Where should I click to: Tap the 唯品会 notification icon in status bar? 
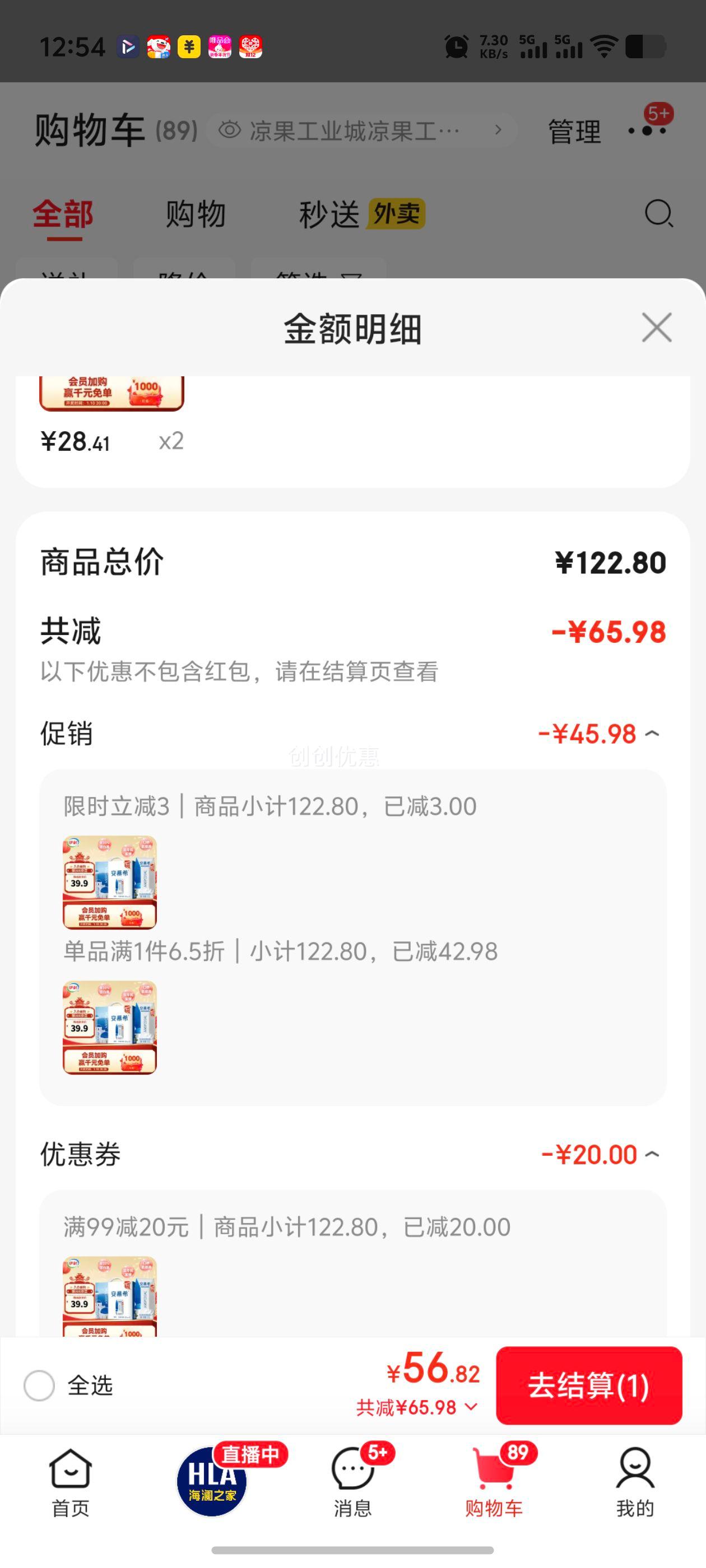tap(222, 46)
